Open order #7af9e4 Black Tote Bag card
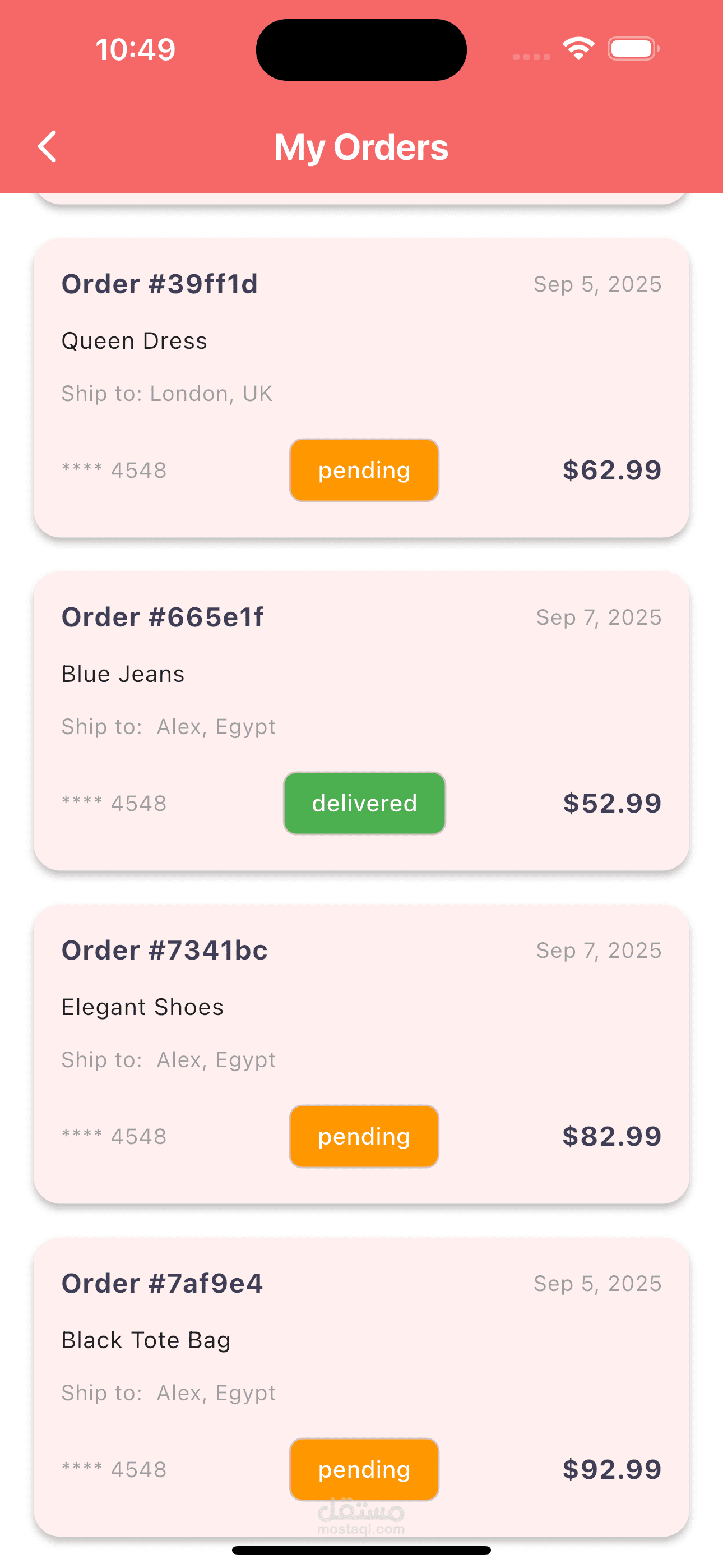Viewport: 723px width, 1568px height. pyautogui.click(x=361, y=1387)
